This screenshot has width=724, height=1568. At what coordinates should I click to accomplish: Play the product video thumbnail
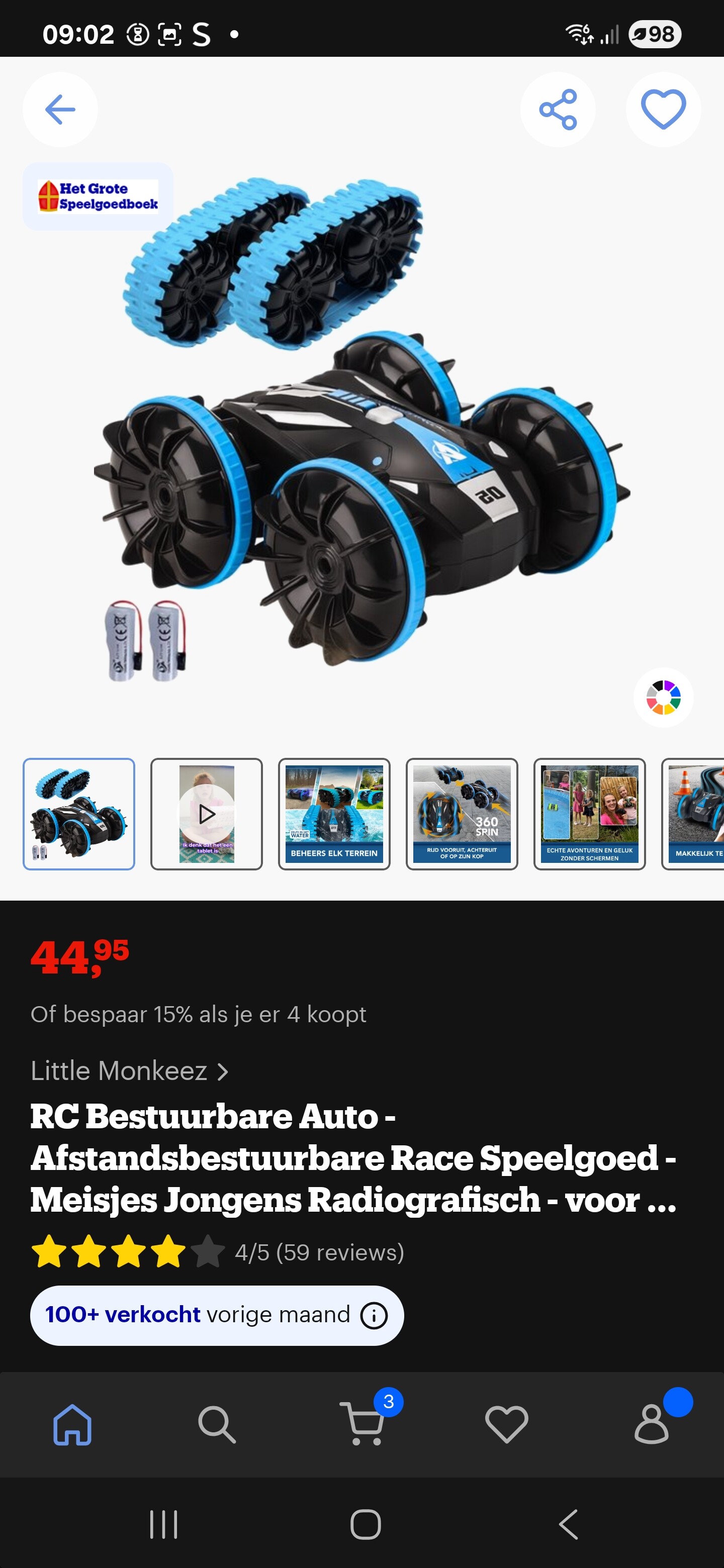pos(207,814)
